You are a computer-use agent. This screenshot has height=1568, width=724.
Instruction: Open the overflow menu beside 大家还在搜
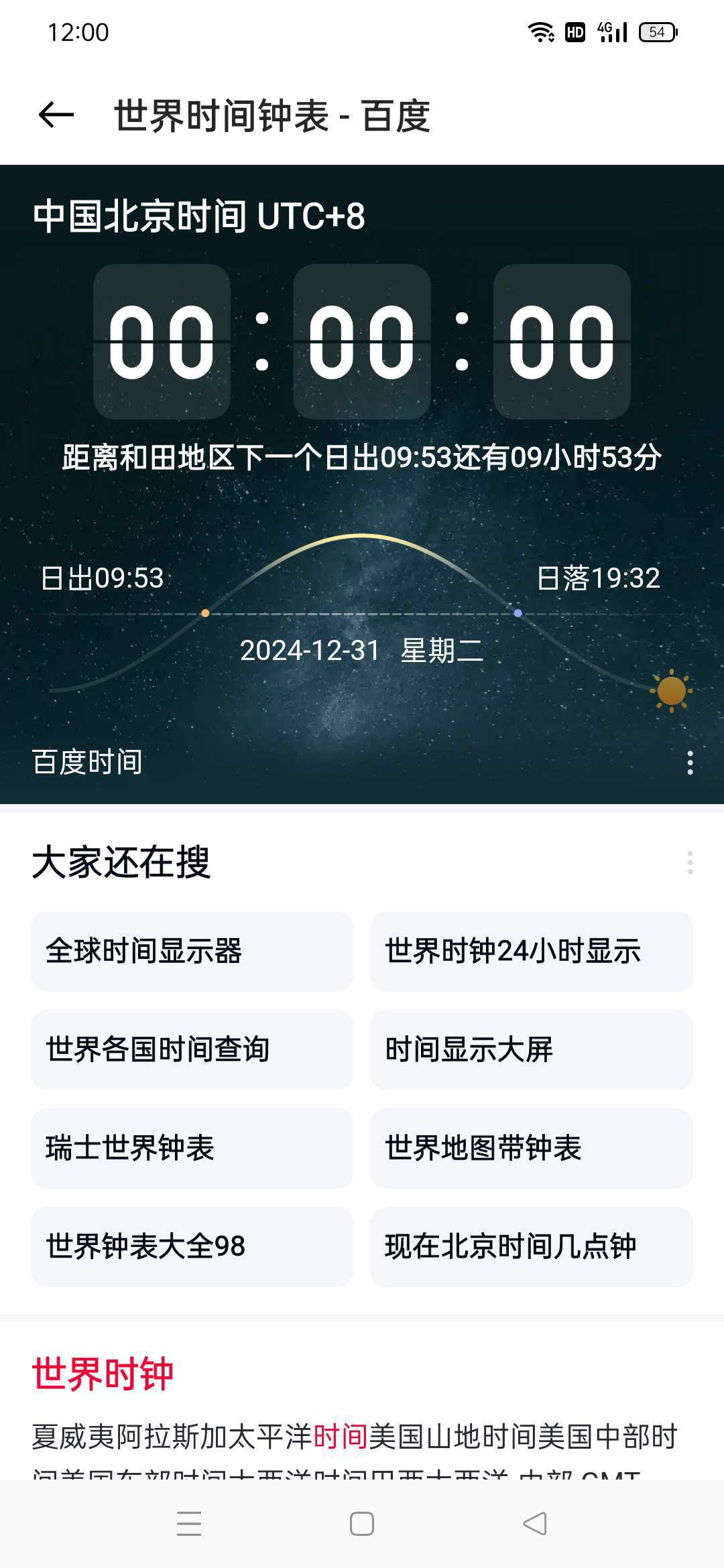tap(690, 862)
